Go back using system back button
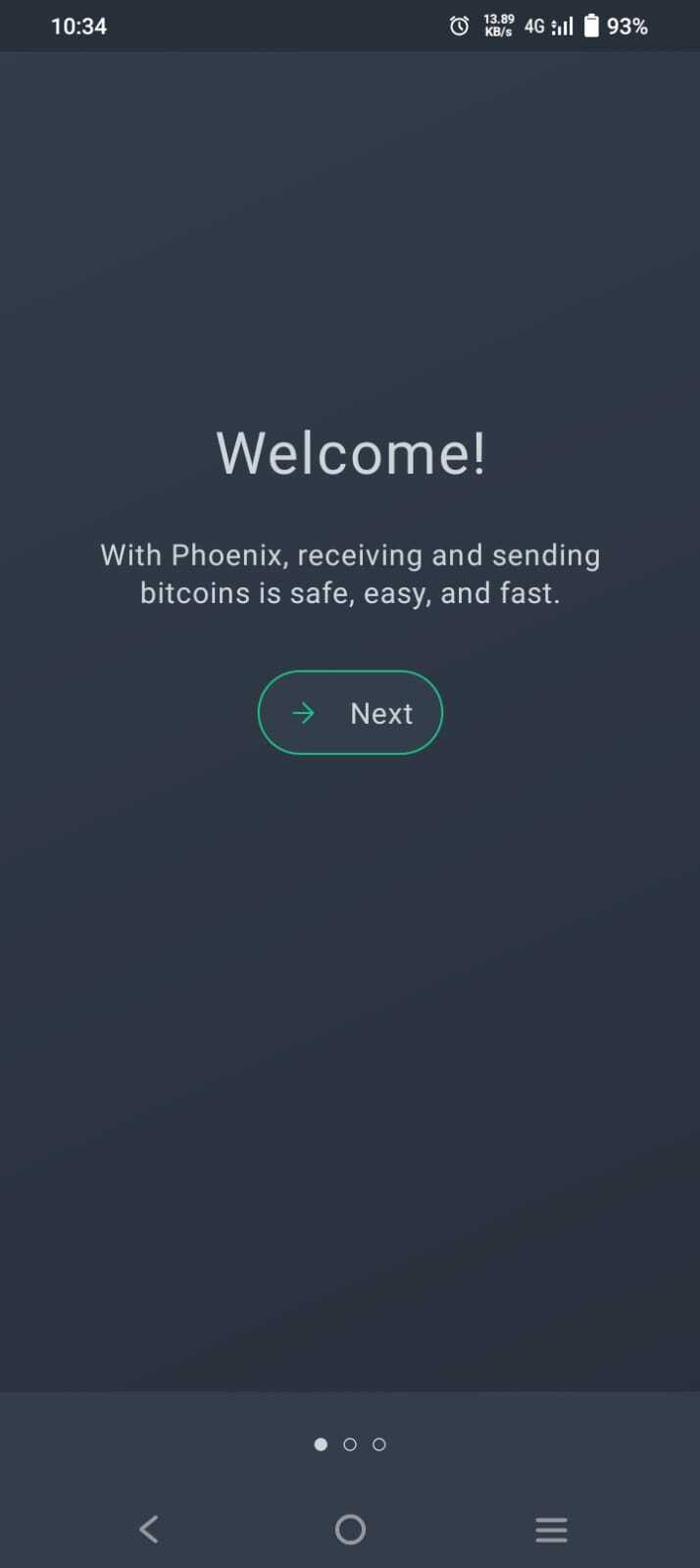 (149, 1529)
